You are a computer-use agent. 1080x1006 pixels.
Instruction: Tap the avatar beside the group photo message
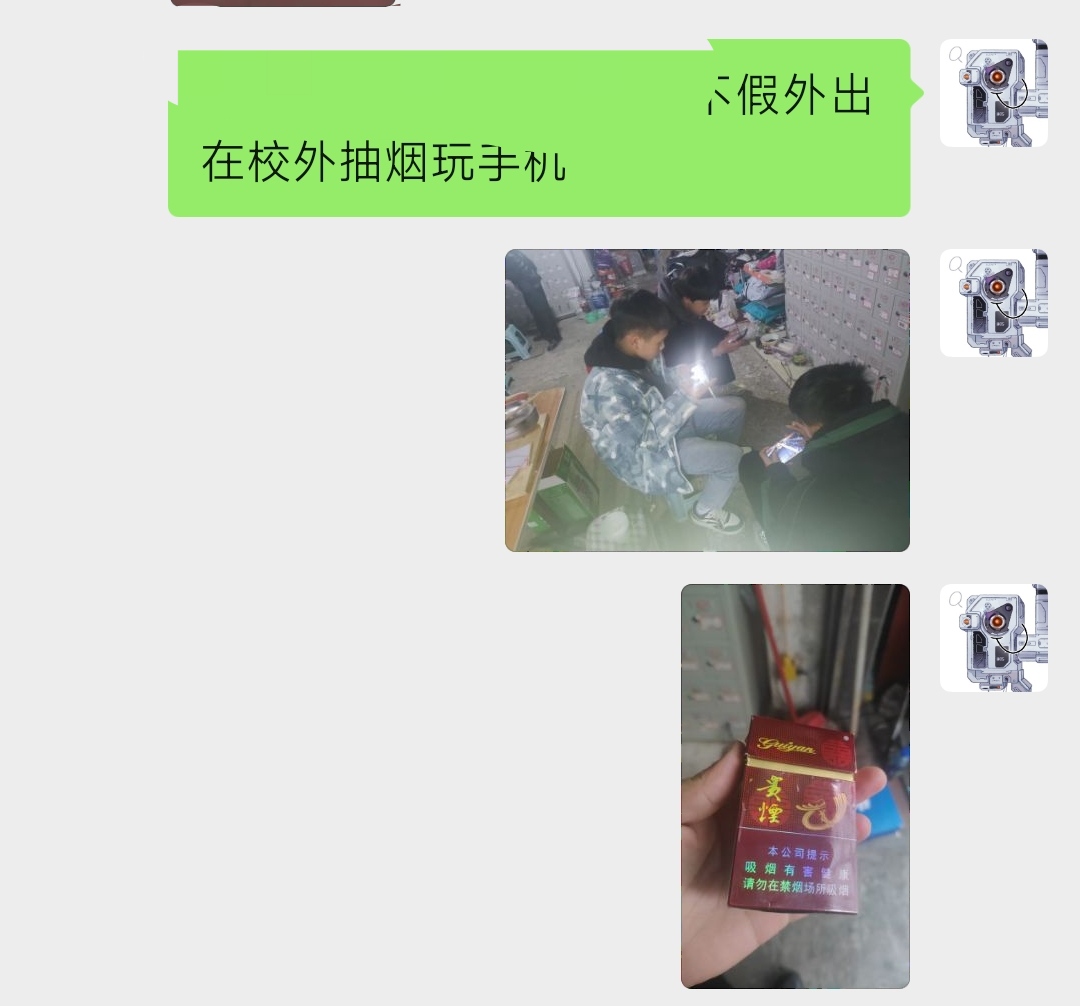pyautogui.click(x=993, y=303)
